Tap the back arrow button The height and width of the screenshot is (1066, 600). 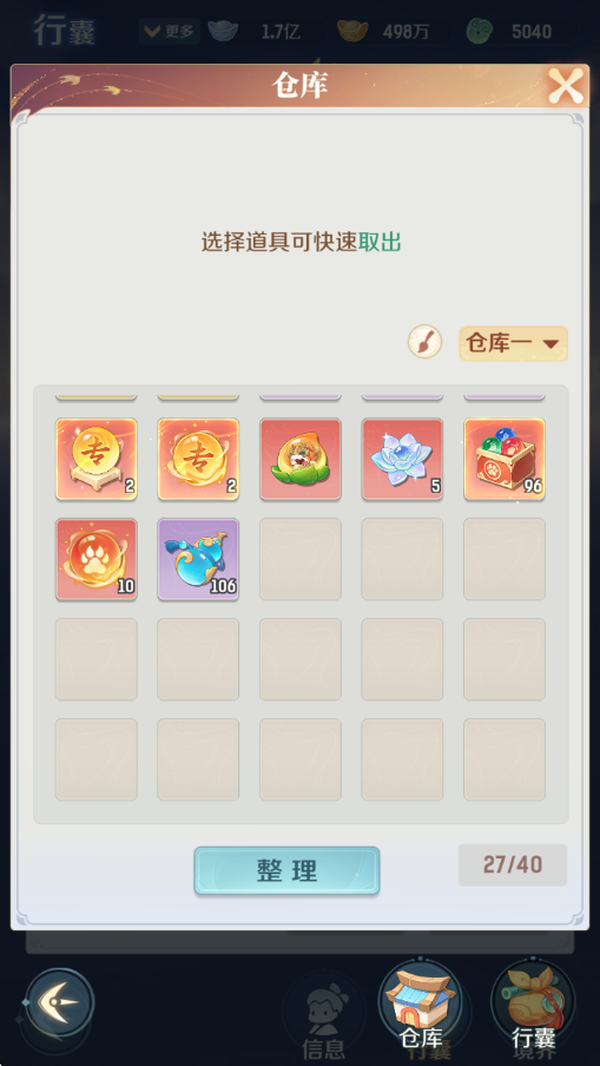click(x=60, y=1002)
